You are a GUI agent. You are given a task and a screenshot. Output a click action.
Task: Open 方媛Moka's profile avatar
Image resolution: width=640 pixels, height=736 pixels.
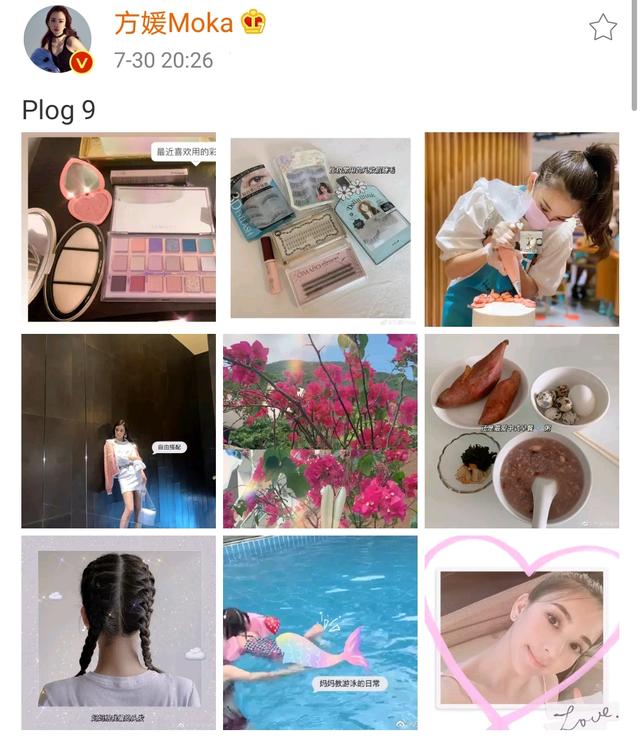coord(57,40)
